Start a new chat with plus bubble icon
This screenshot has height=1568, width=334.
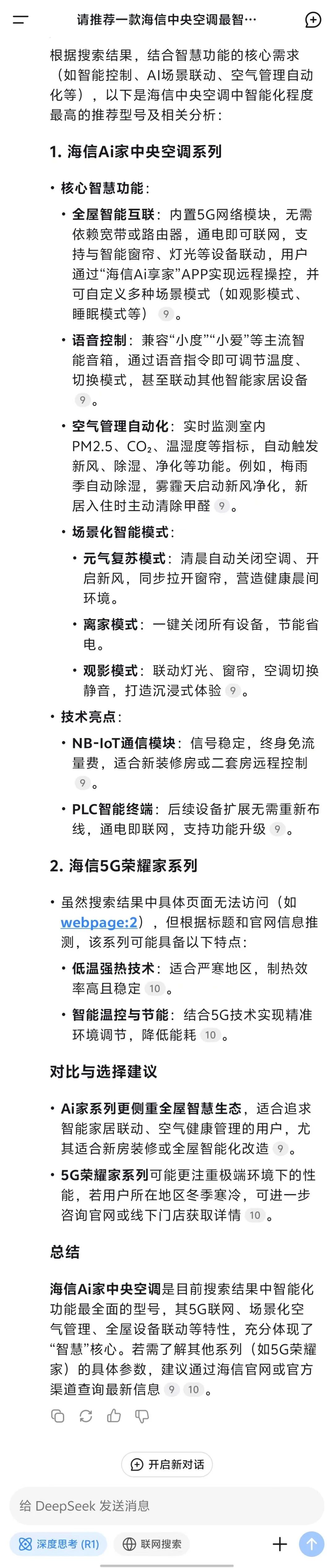coord(313,20)
